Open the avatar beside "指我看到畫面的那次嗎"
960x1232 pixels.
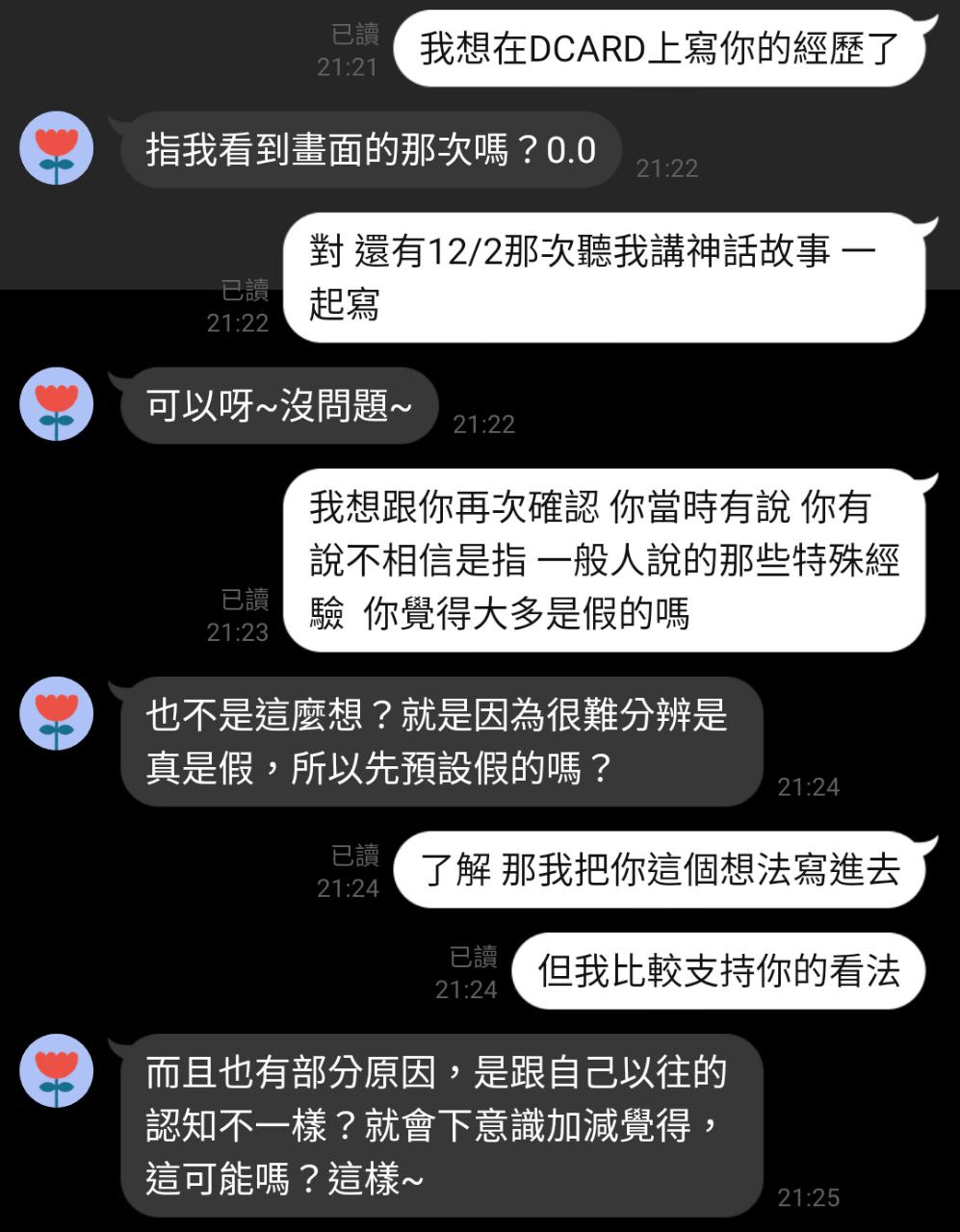point(56,148)
